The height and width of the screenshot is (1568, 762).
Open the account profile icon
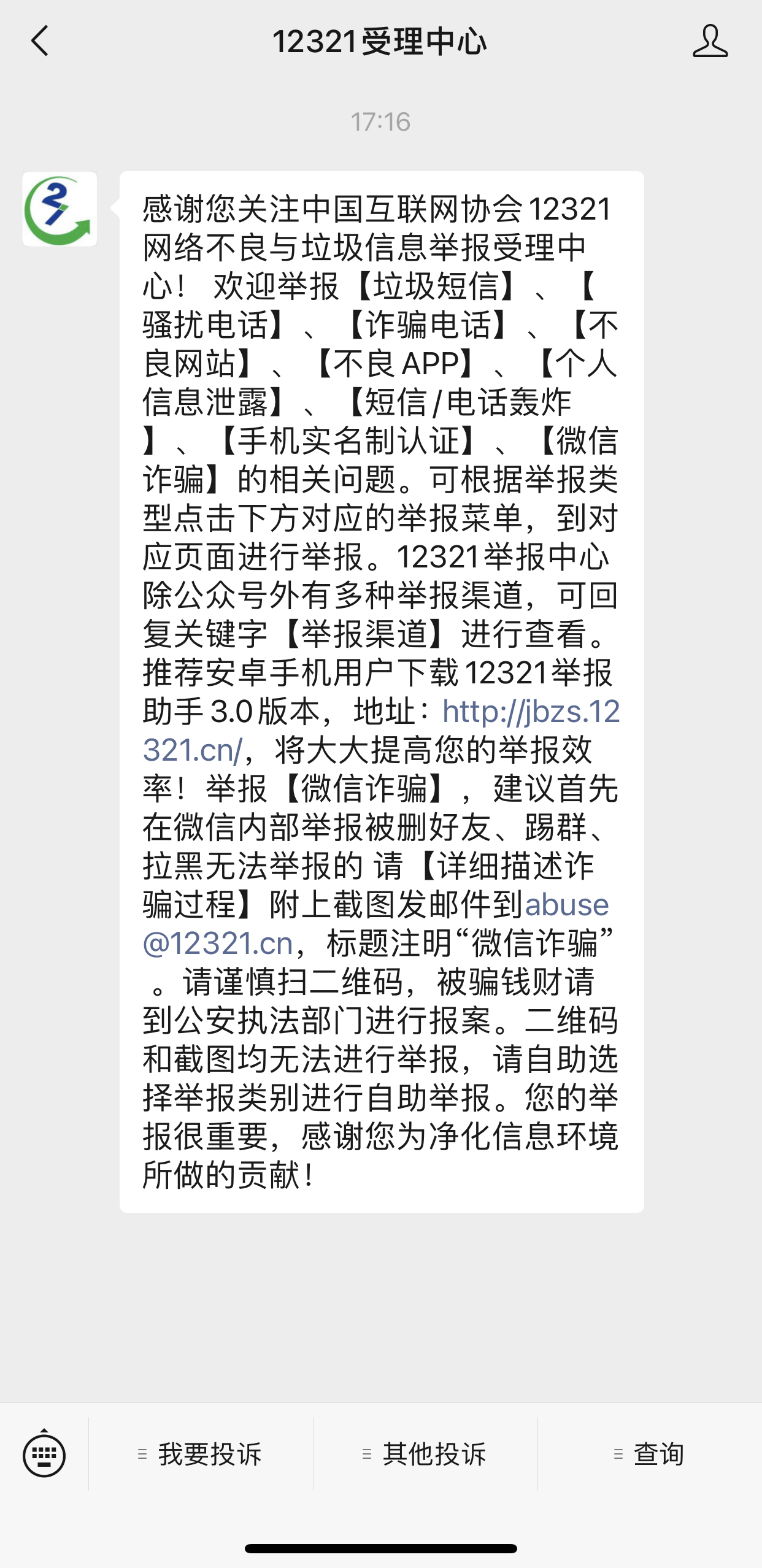(x=710, y=41)
